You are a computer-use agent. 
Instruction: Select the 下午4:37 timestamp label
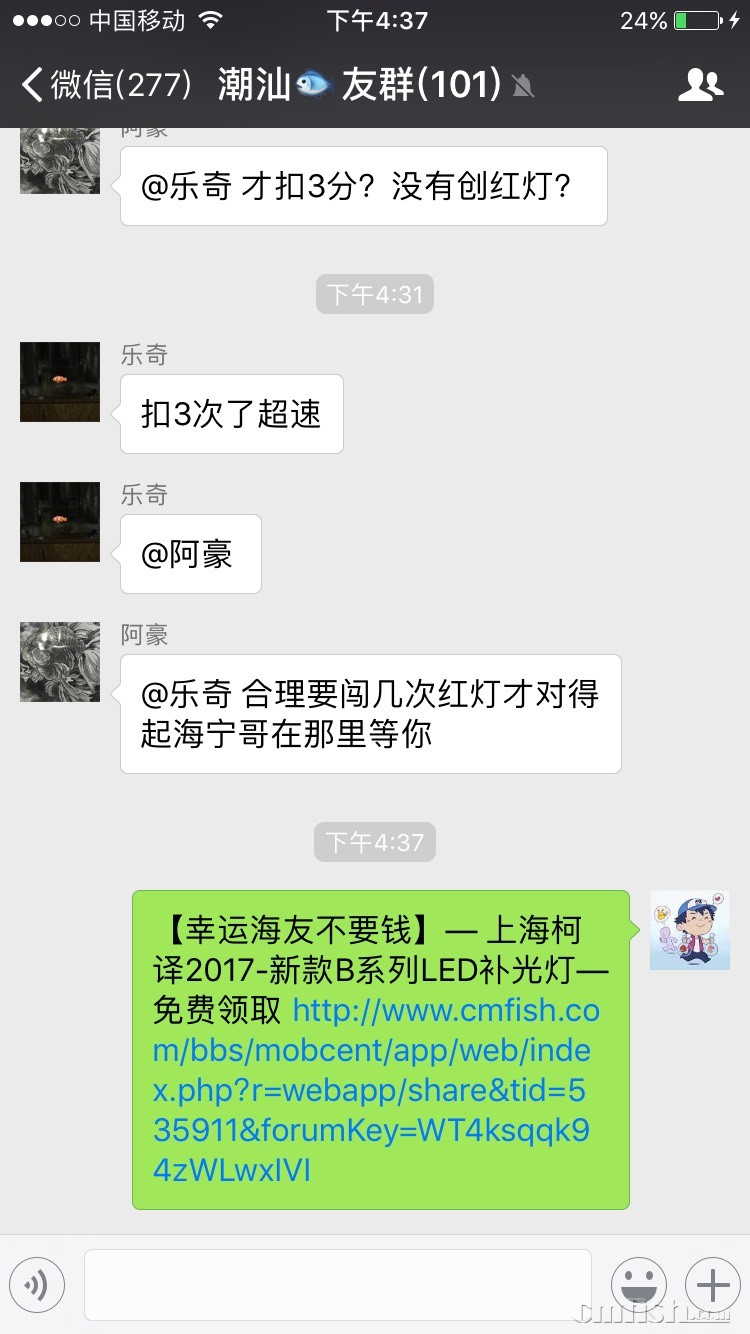[x=374, y=841]
